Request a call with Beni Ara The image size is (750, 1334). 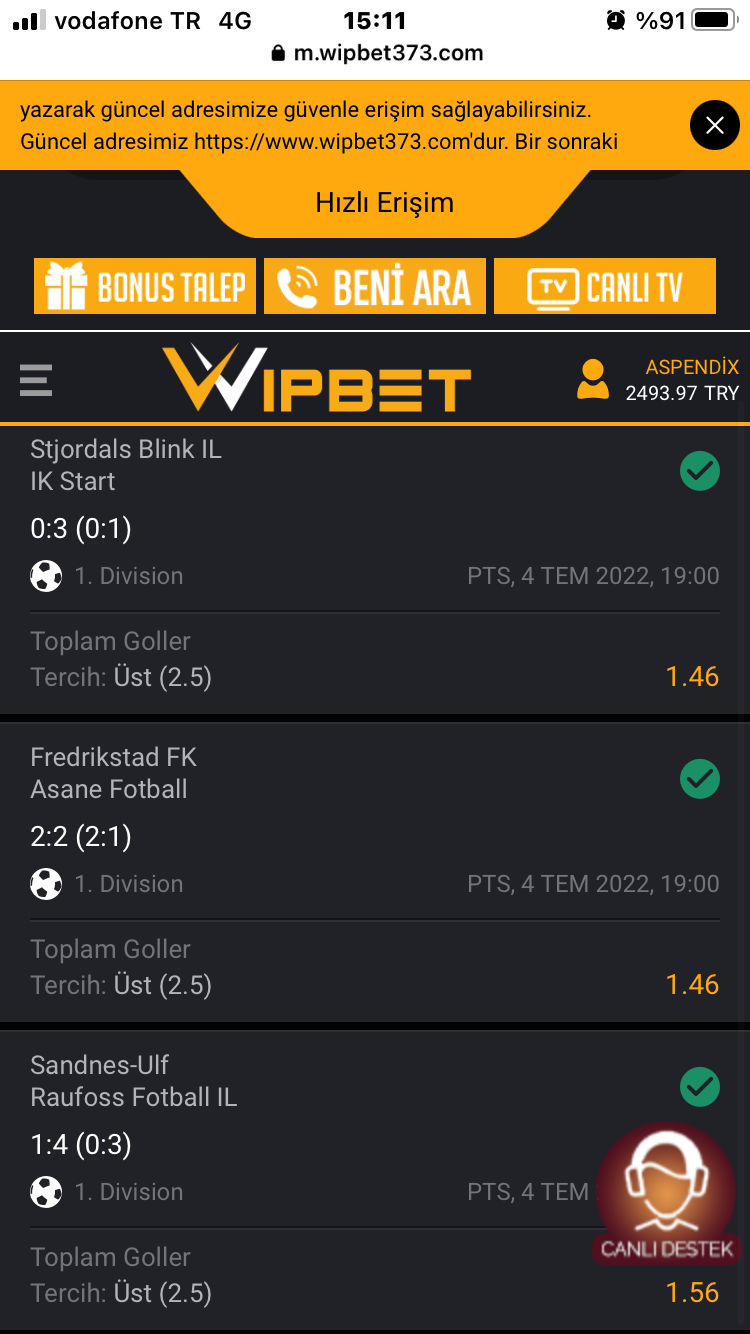point(375,287)
